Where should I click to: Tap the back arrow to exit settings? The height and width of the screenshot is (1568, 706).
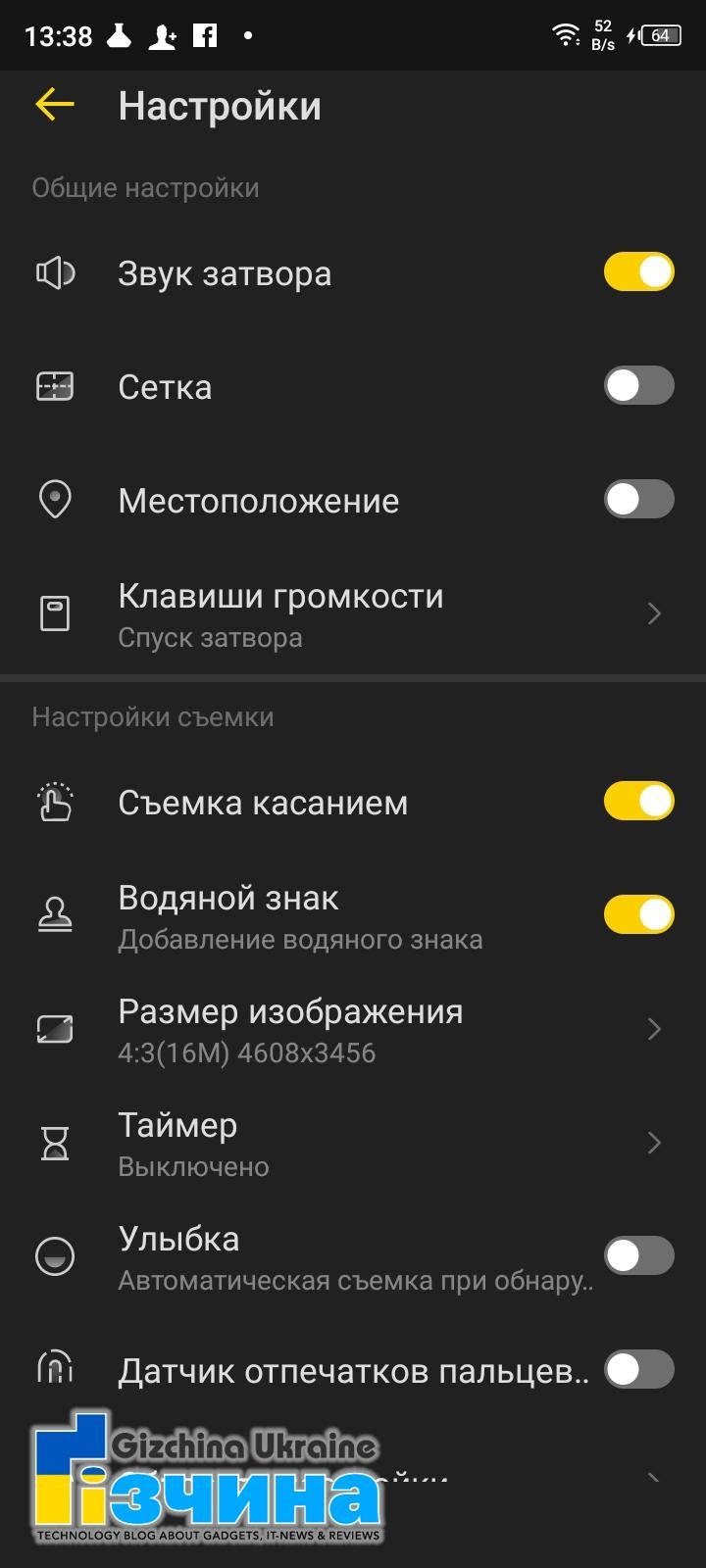coord(55,103)
